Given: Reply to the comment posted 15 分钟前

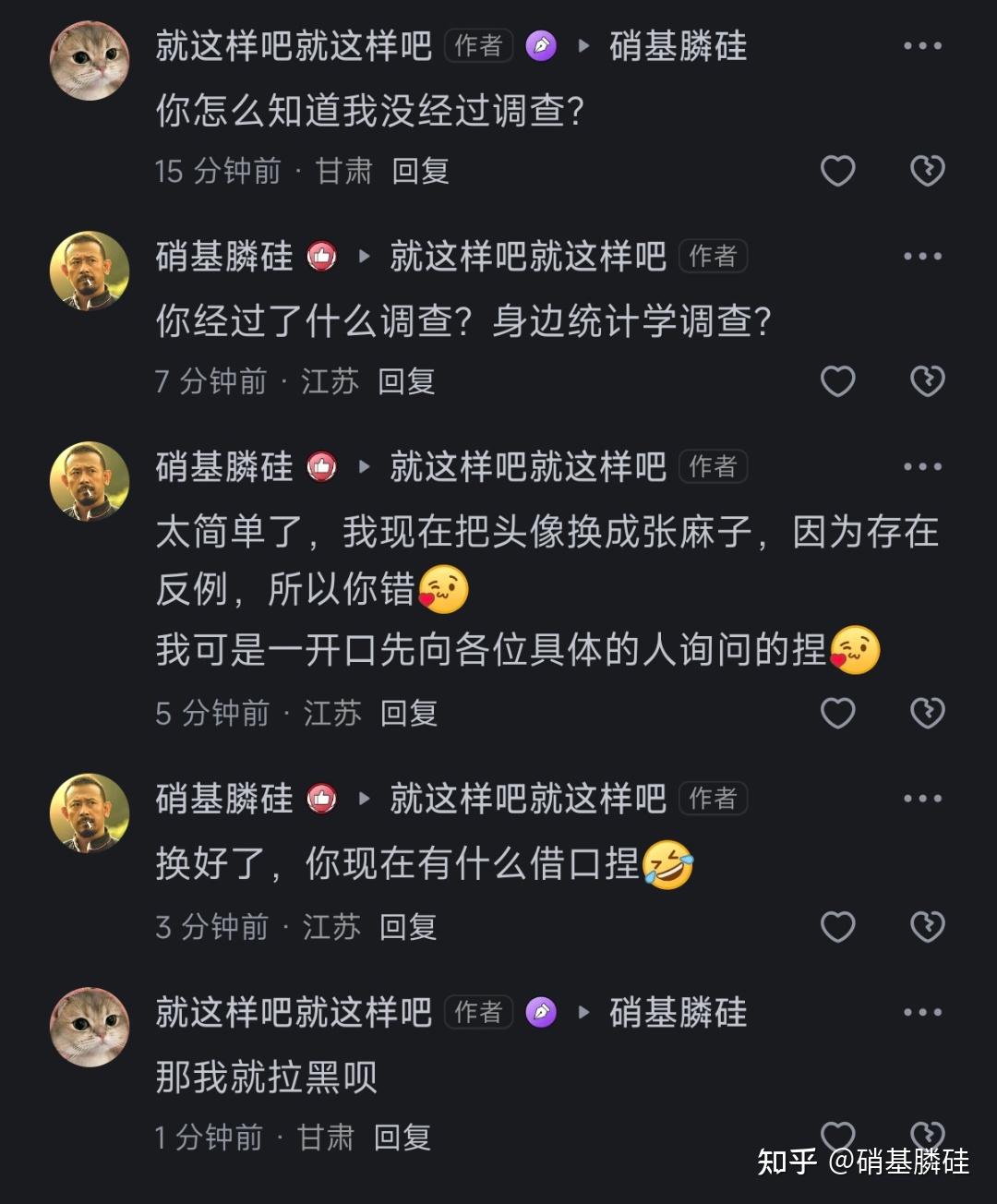Looking at the screenshot, I should click(420, 171).
